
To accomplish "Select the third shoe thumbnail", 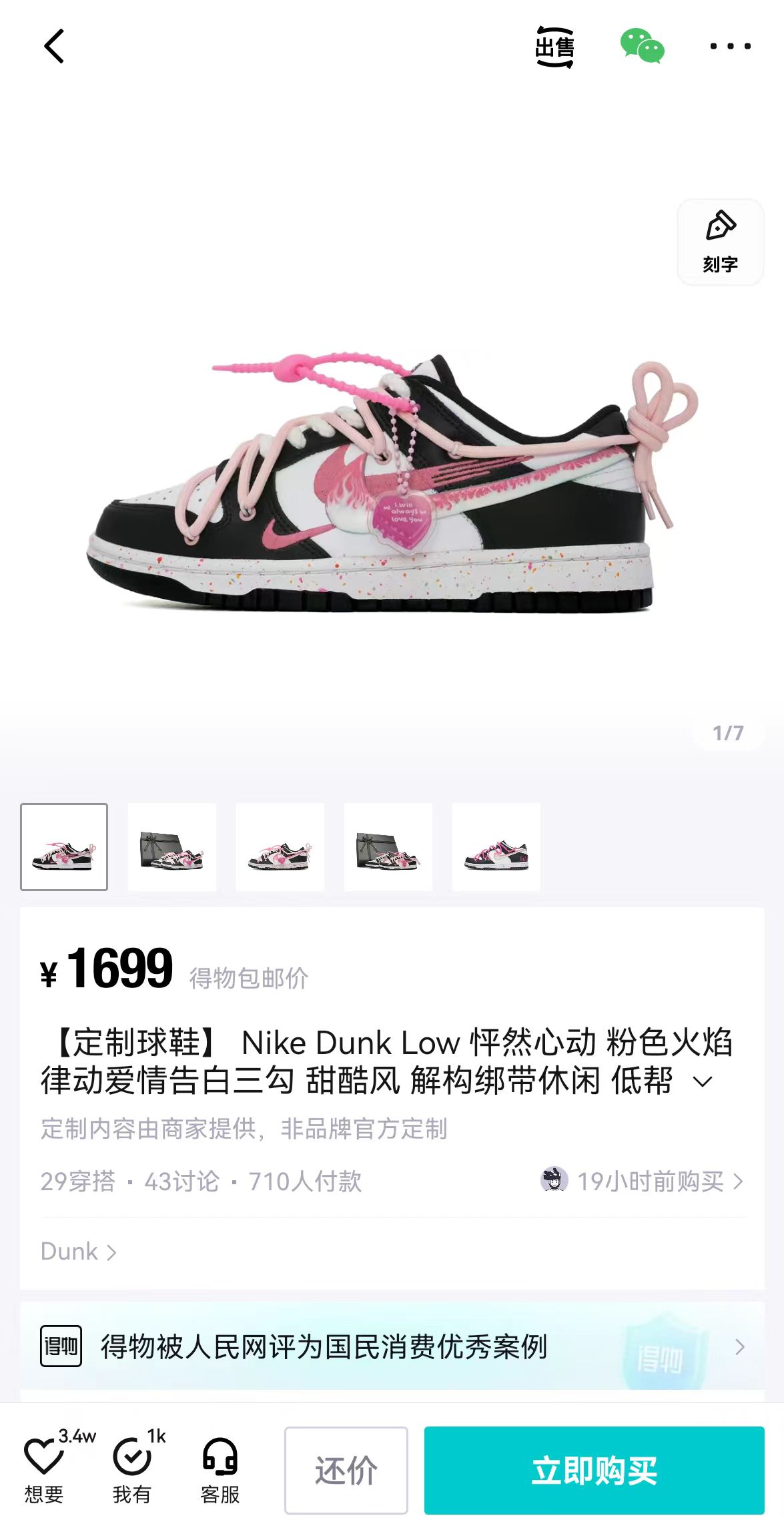I will [280, 847].
